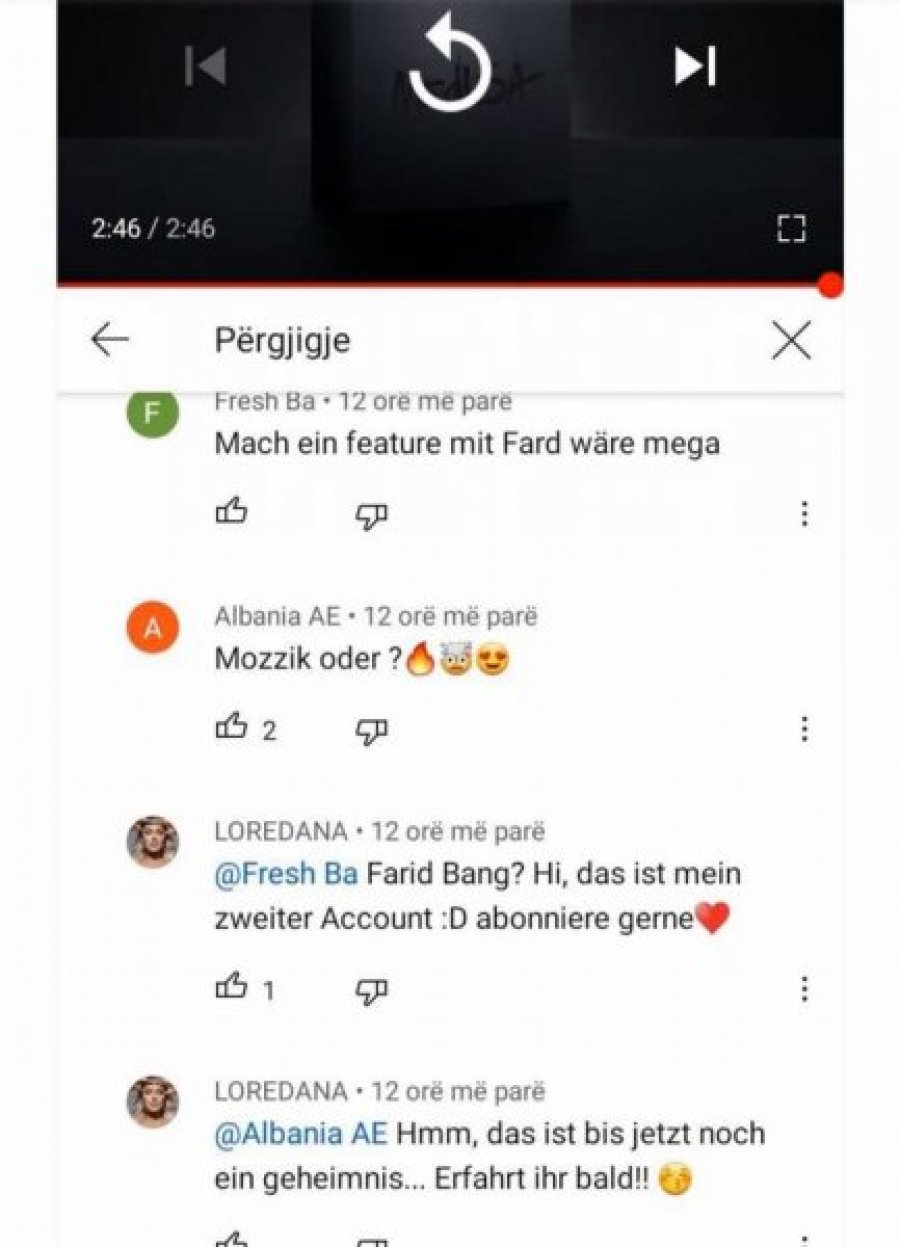Dislike Albania AE's Mozzik comment
Image resolution: width=900 pixels, height=1247 pixels.
372,731
